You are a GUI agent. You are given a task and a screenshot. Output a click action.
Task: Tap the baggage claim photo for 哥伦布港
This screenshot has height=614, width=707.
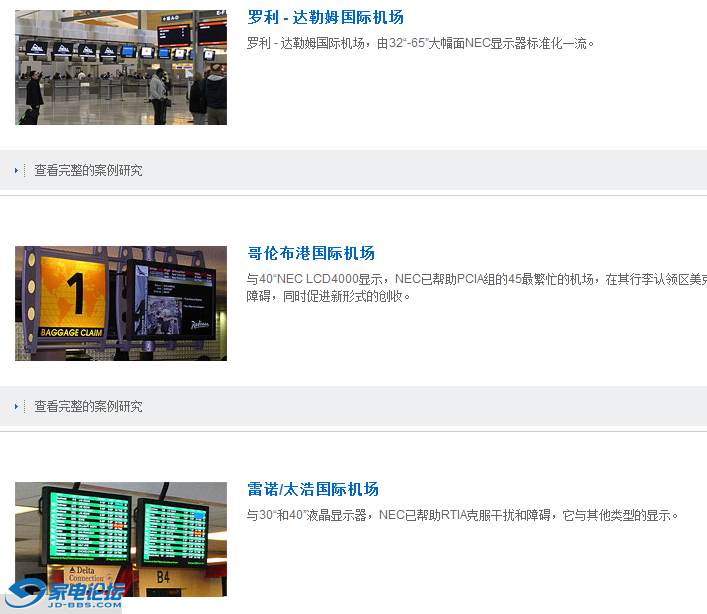121,303
